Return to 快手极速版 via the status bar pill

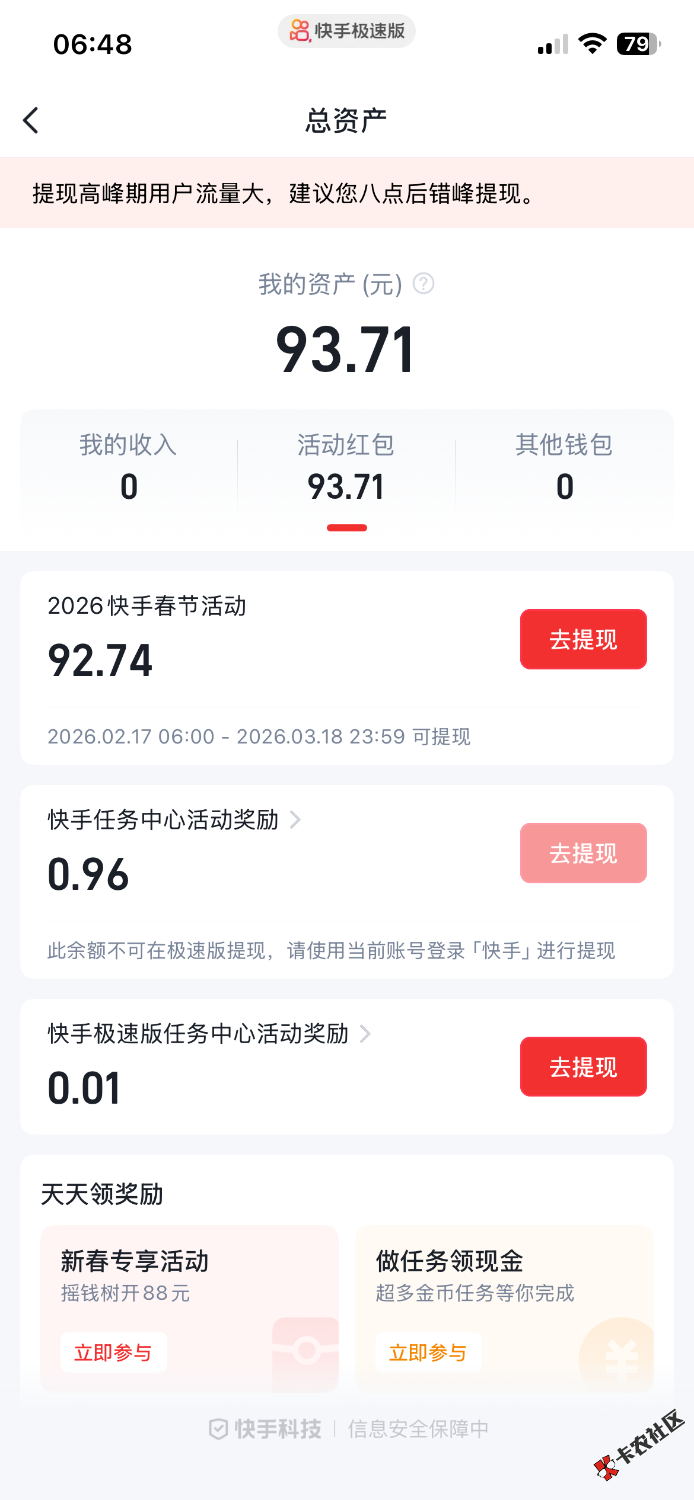(x=347, y=31)
